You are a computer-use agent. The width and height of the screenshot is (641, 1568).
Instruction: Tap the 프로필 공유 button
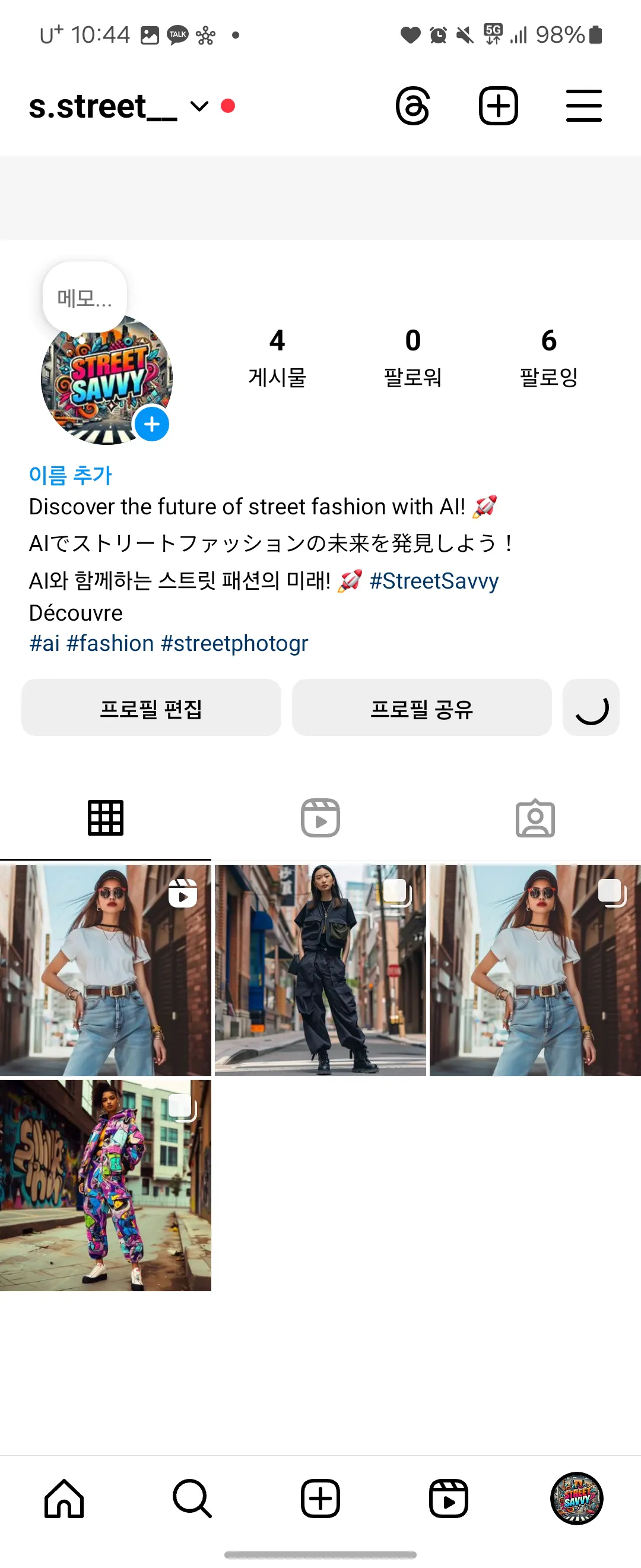(421, 708)
